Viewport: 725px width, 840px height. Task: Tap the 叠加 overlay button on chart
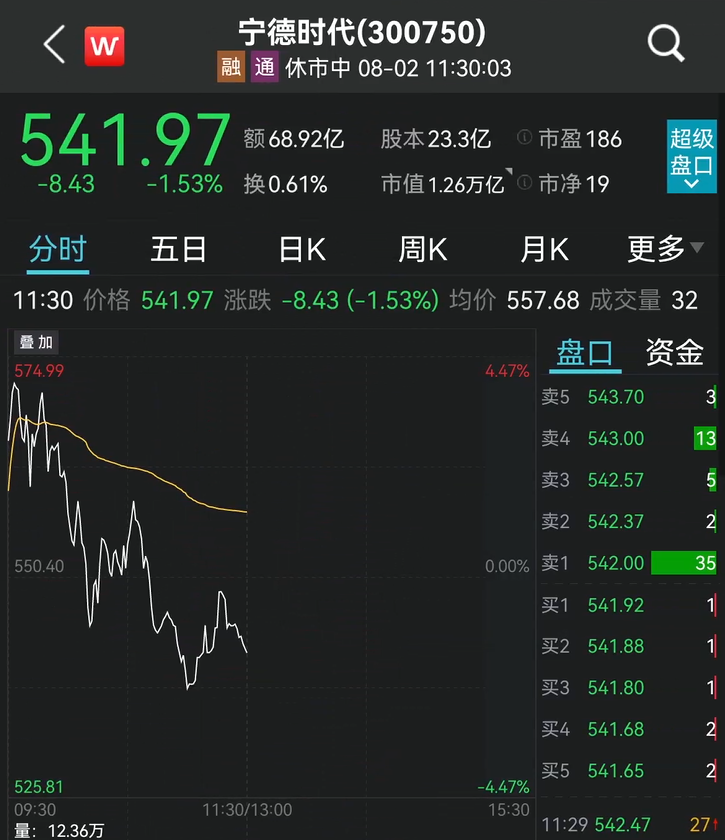coord(36,342)
